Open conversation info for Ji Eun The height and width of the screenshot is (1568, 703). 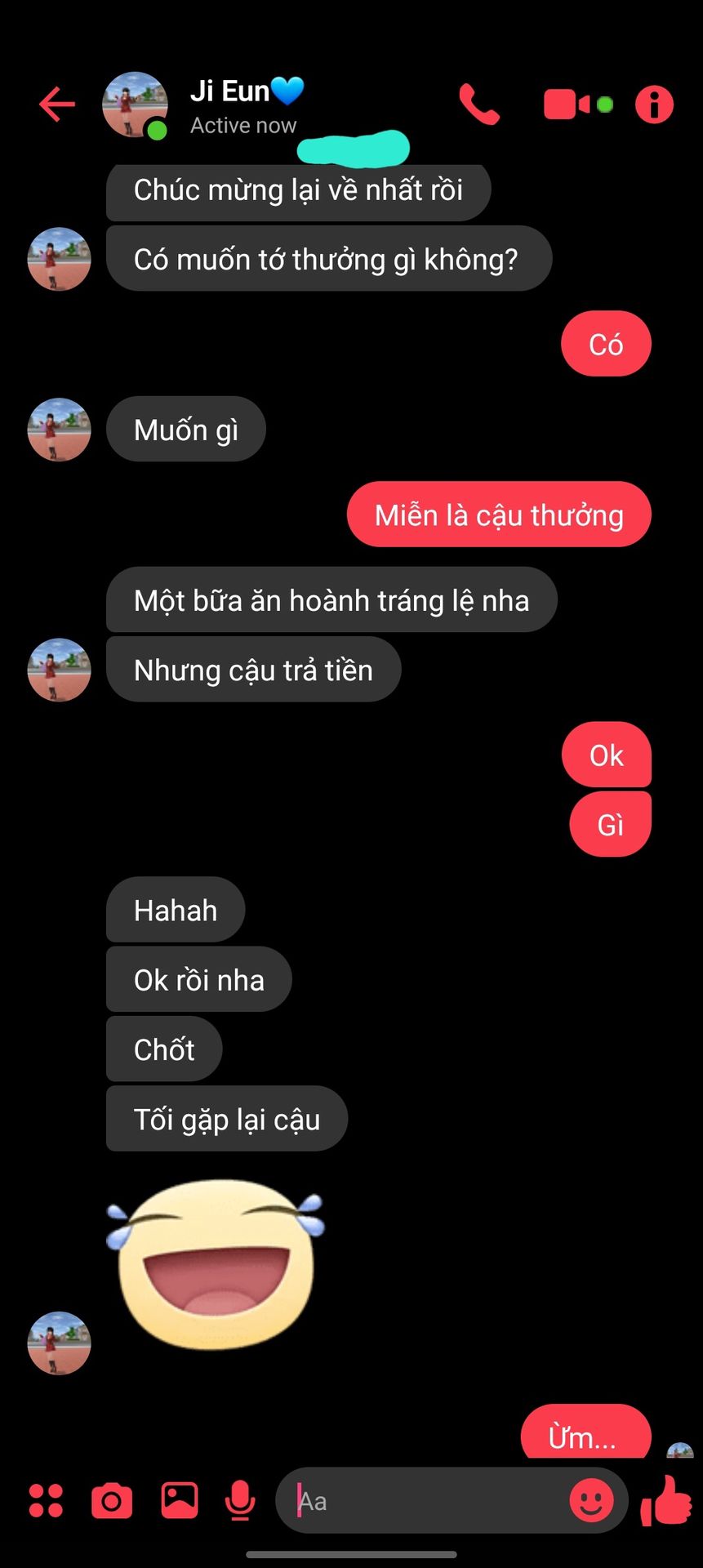654,105
